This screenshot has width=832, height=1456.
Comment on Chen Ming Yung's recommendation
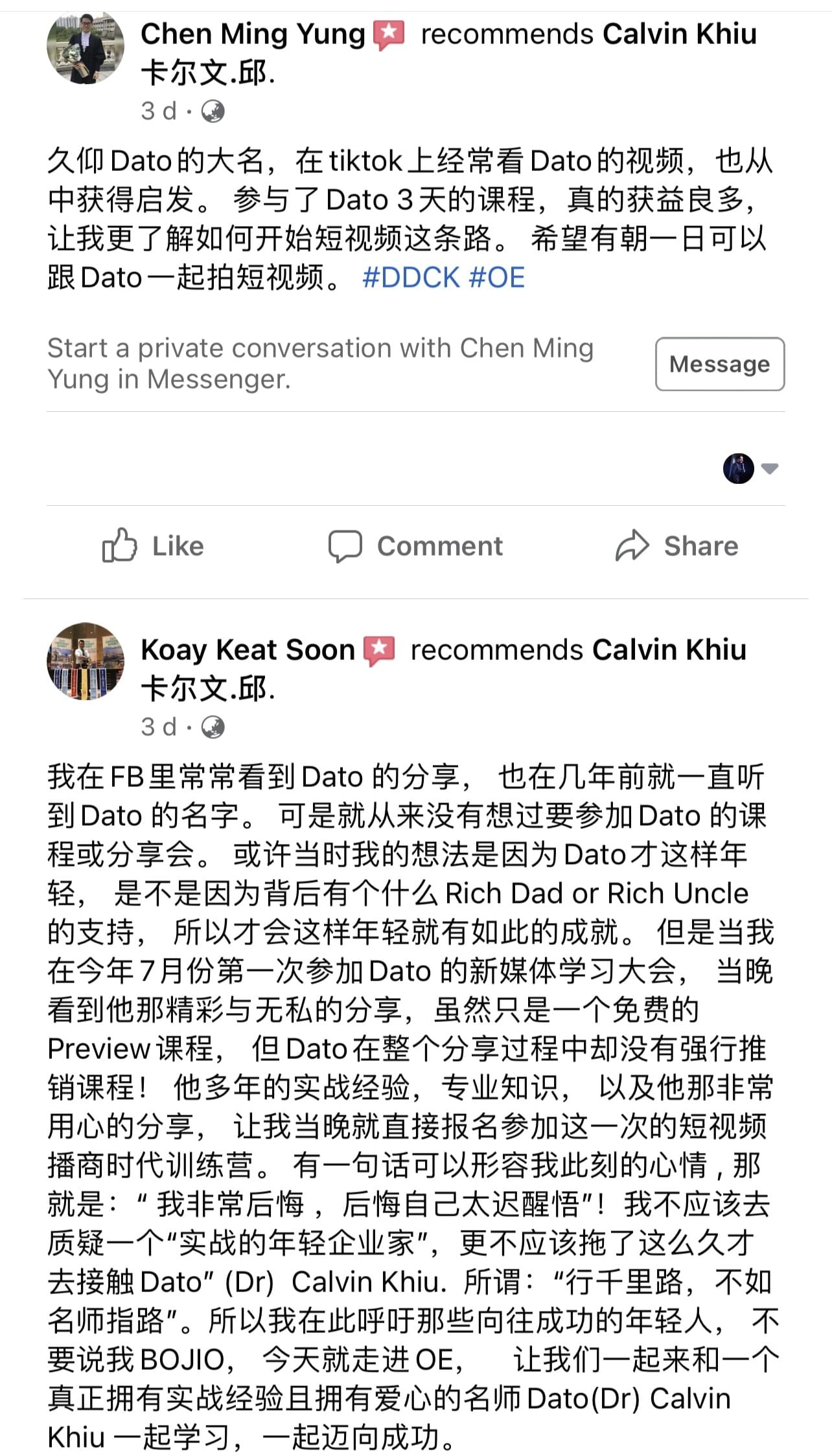415,546
